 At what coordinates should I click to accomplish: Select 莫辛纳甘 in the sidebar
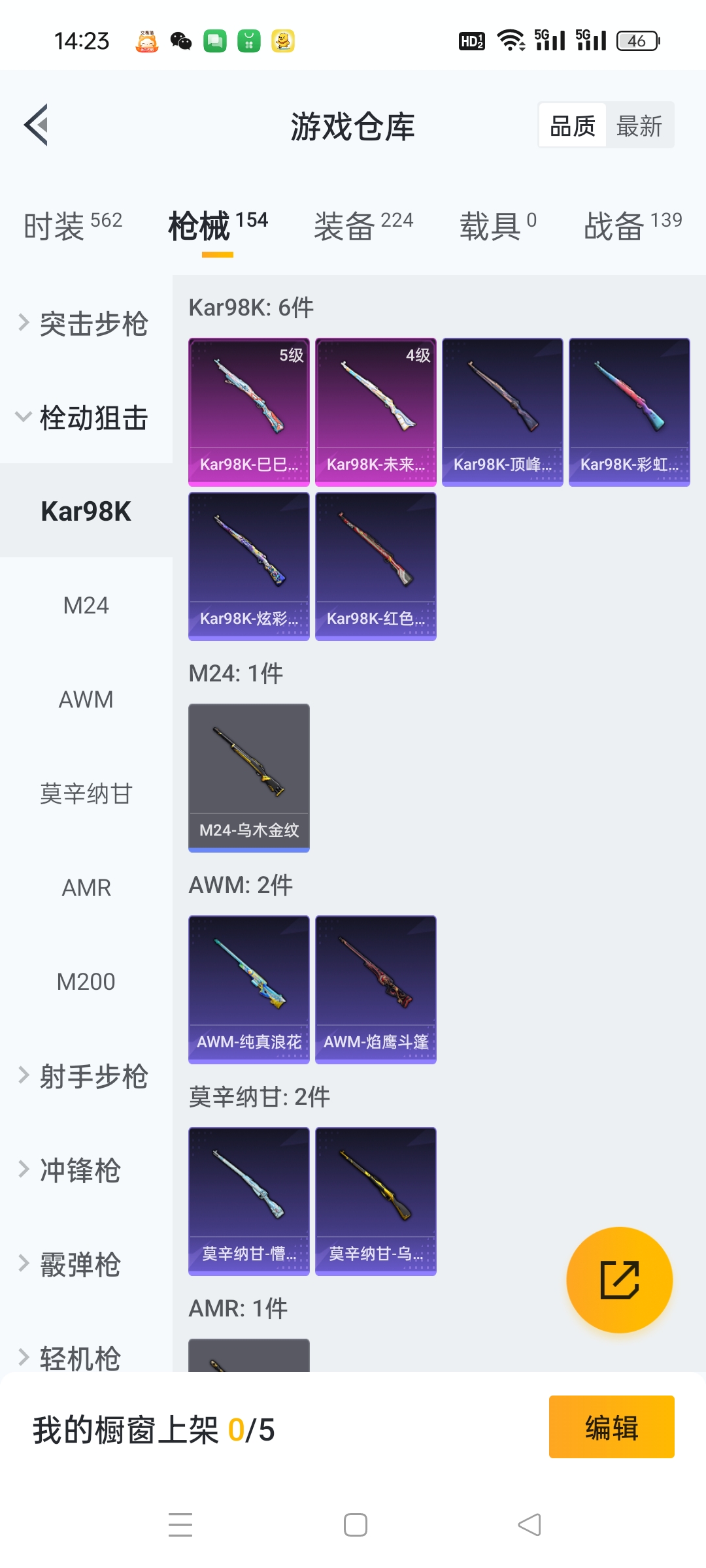86,794
